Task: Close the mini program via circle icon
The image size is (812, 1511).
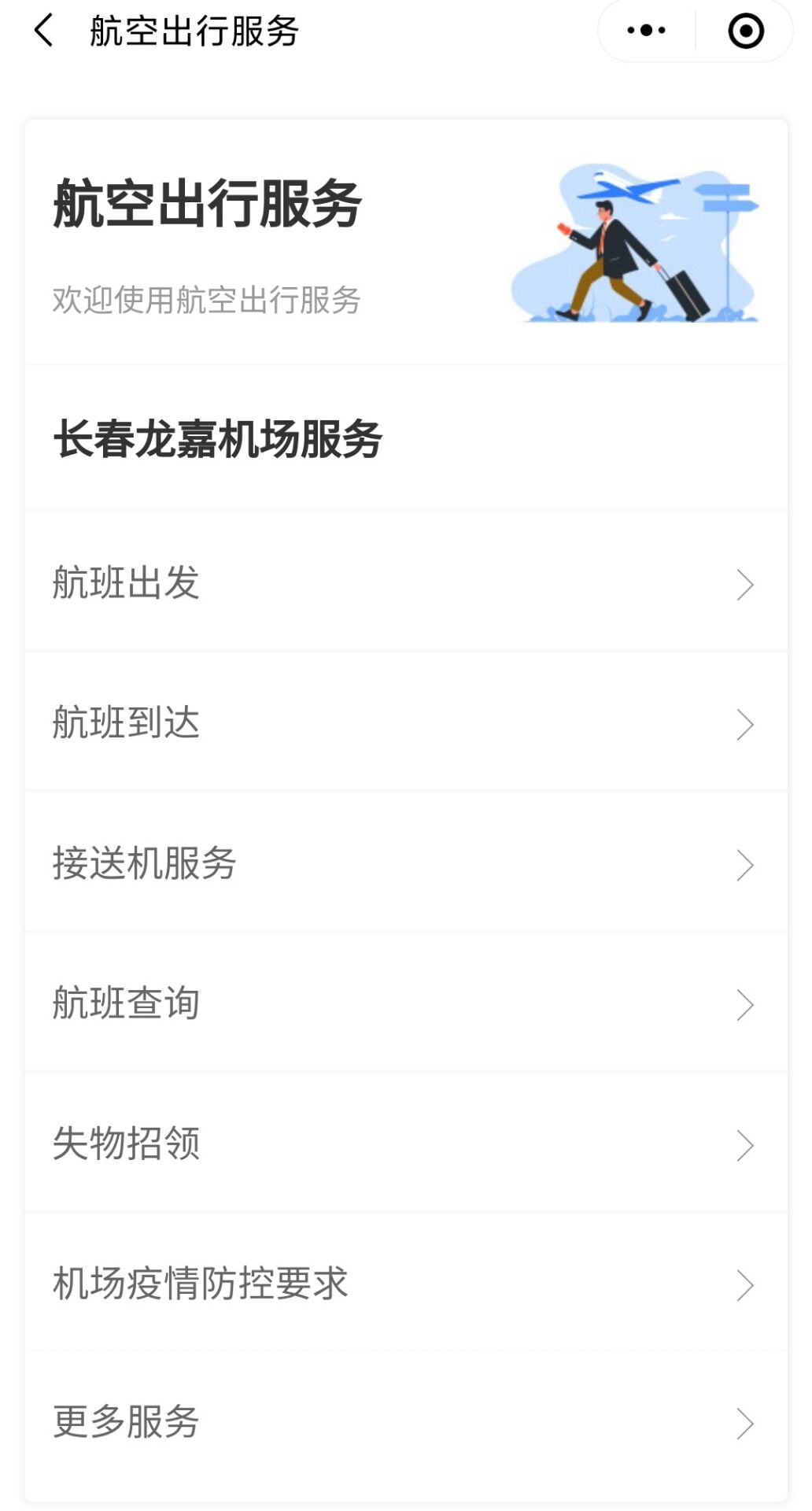Action: [745, 31]
